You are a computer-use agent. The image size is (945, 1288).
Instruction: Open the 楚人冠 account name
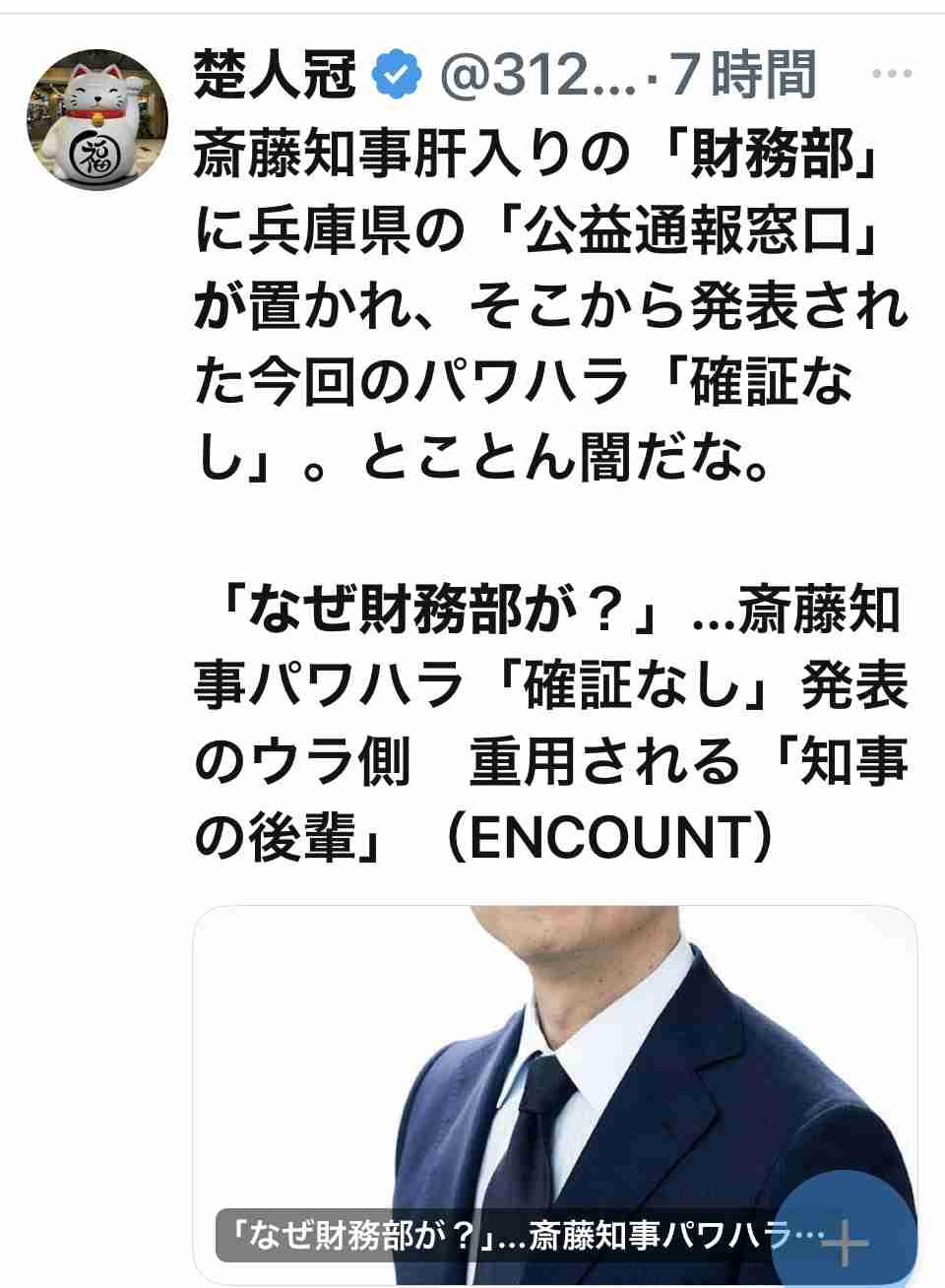[x=275, y=76]
